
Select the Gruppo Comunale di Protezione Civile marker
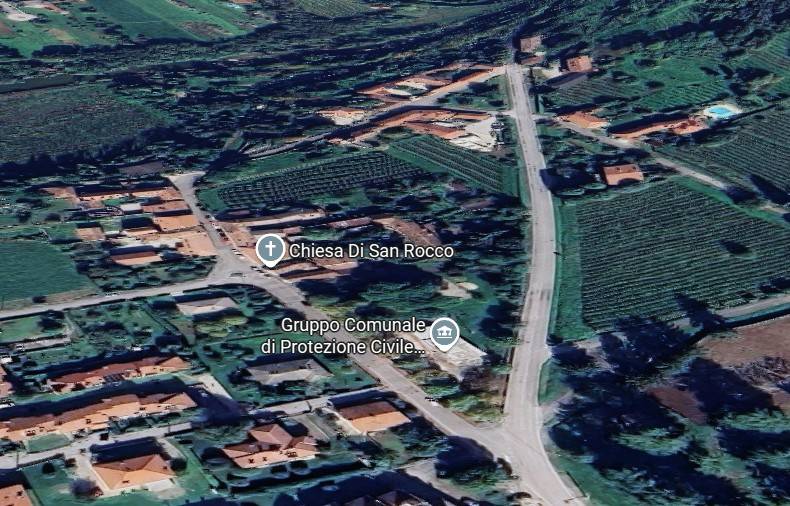tap(444, 332)
